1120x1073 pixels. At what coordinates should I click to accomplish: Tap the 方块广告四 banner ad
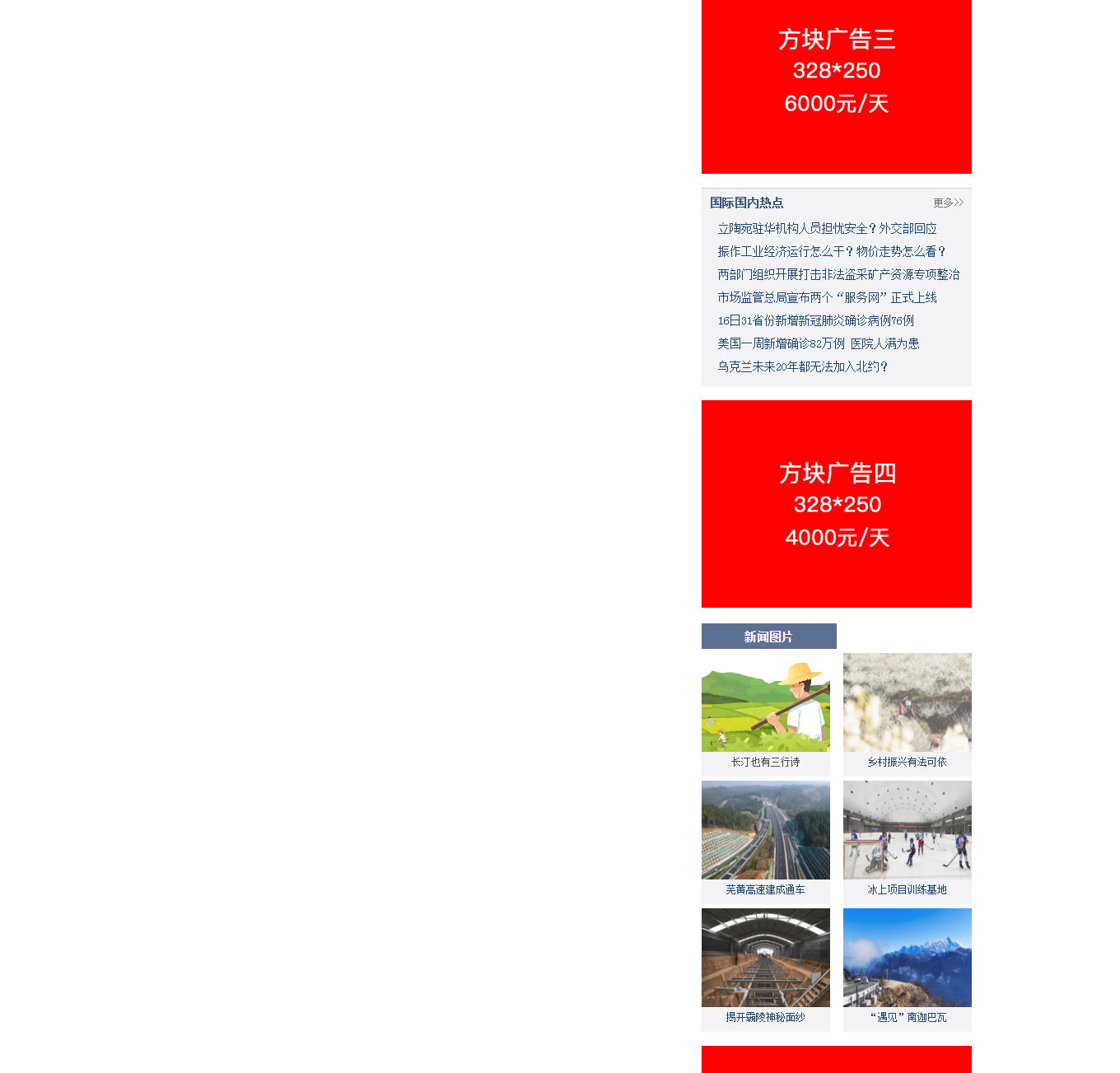pyautogui.click(x=836, y=504)
